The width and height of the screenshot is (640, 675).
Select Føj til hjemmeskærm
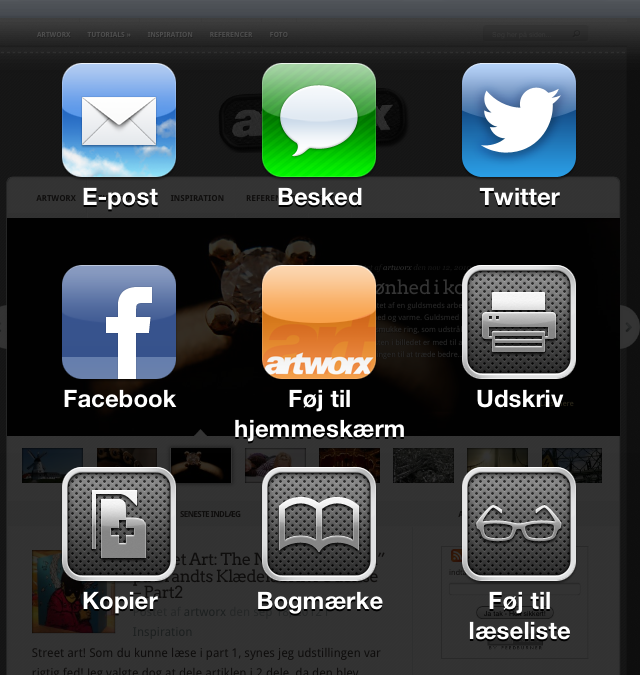(319, 322)
